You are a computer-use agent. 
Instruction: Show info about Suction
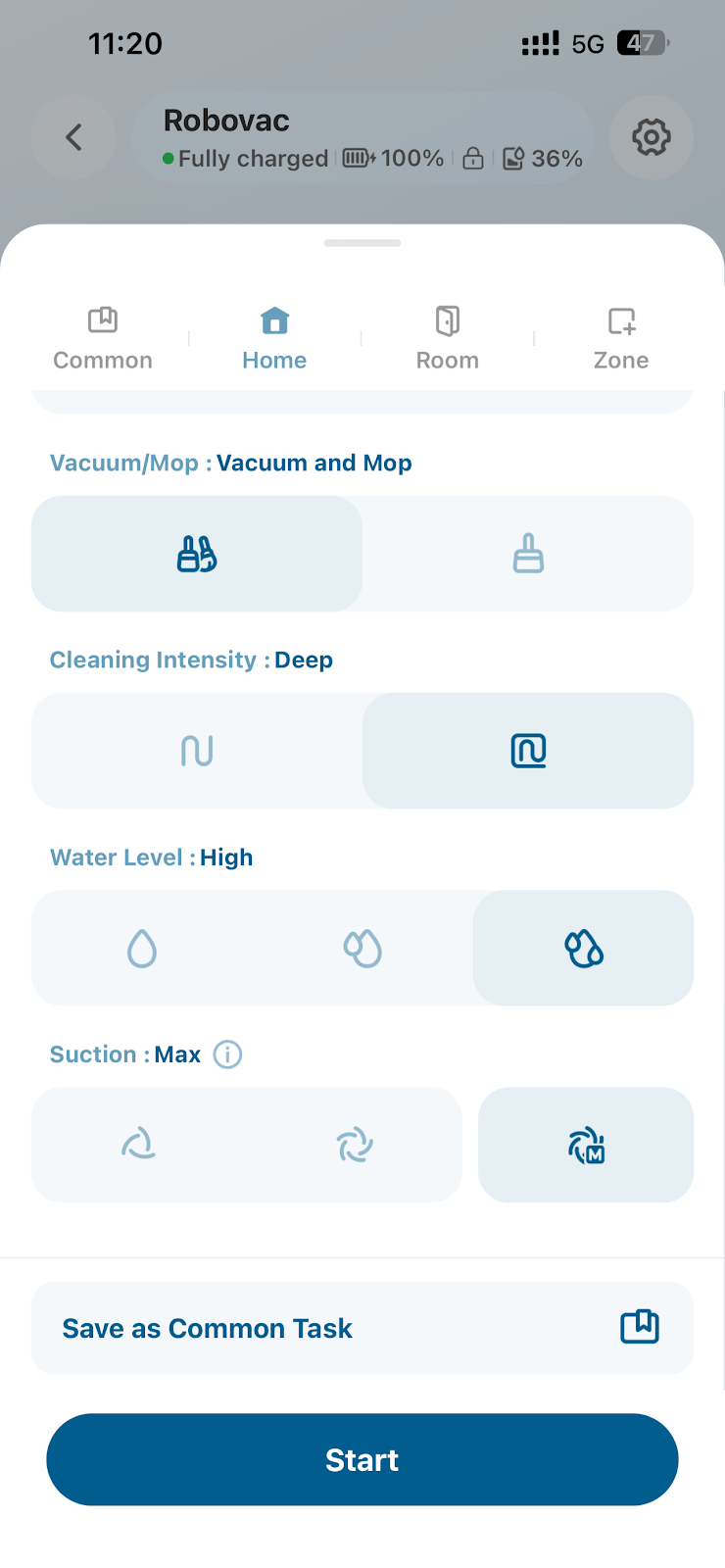pos(227,1054)
